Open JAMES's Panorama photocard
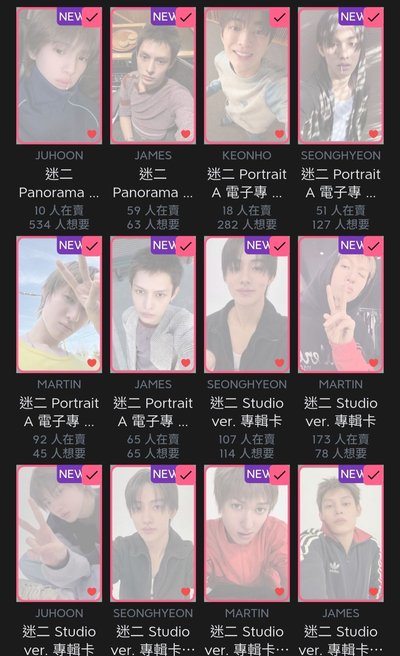The image size is (400, 656). click(x=153, y=76)
